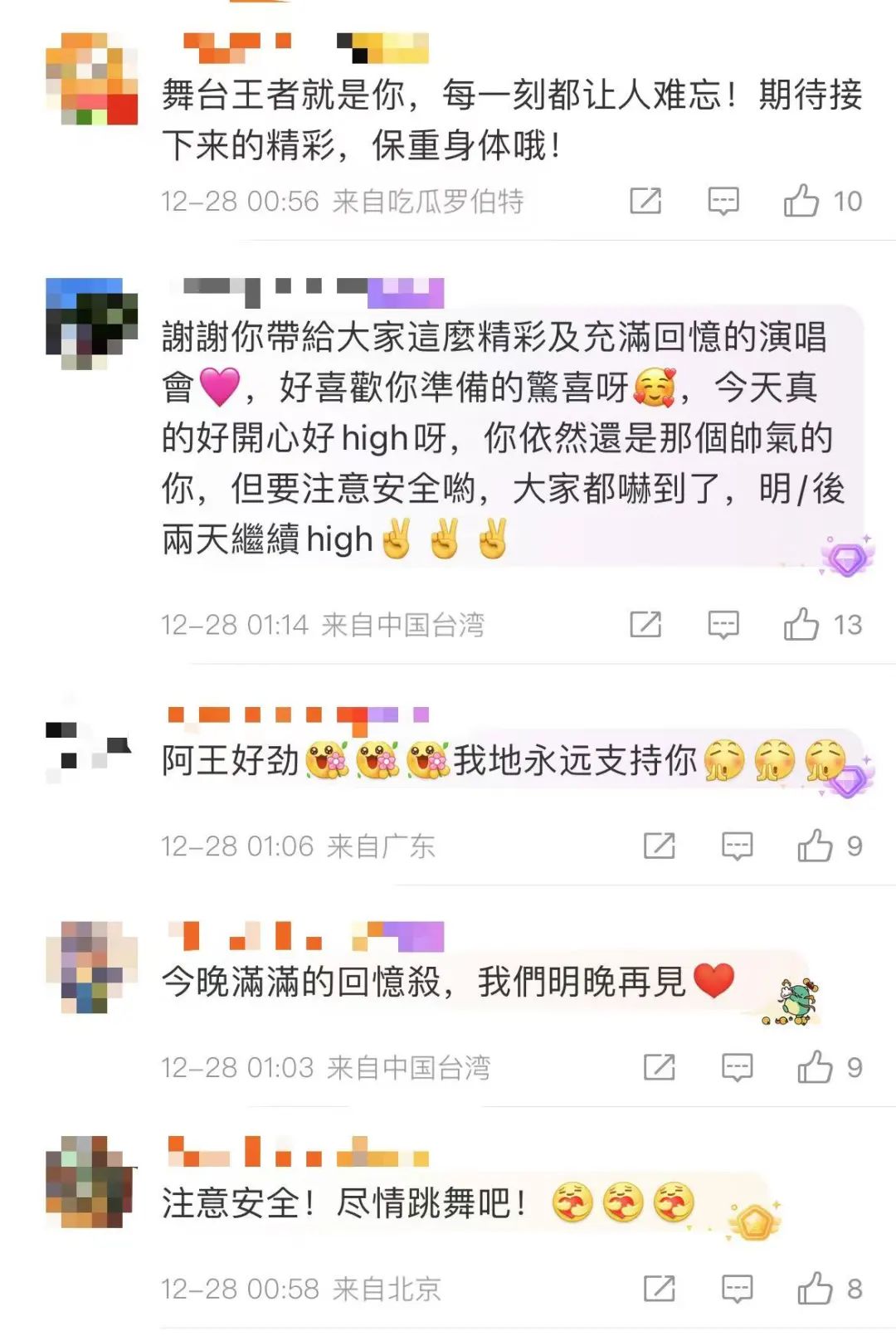Viewport: 896px width, 1336px height.
Task: Share the comment posted at 12-28 01:06
Action: [660, 846]
